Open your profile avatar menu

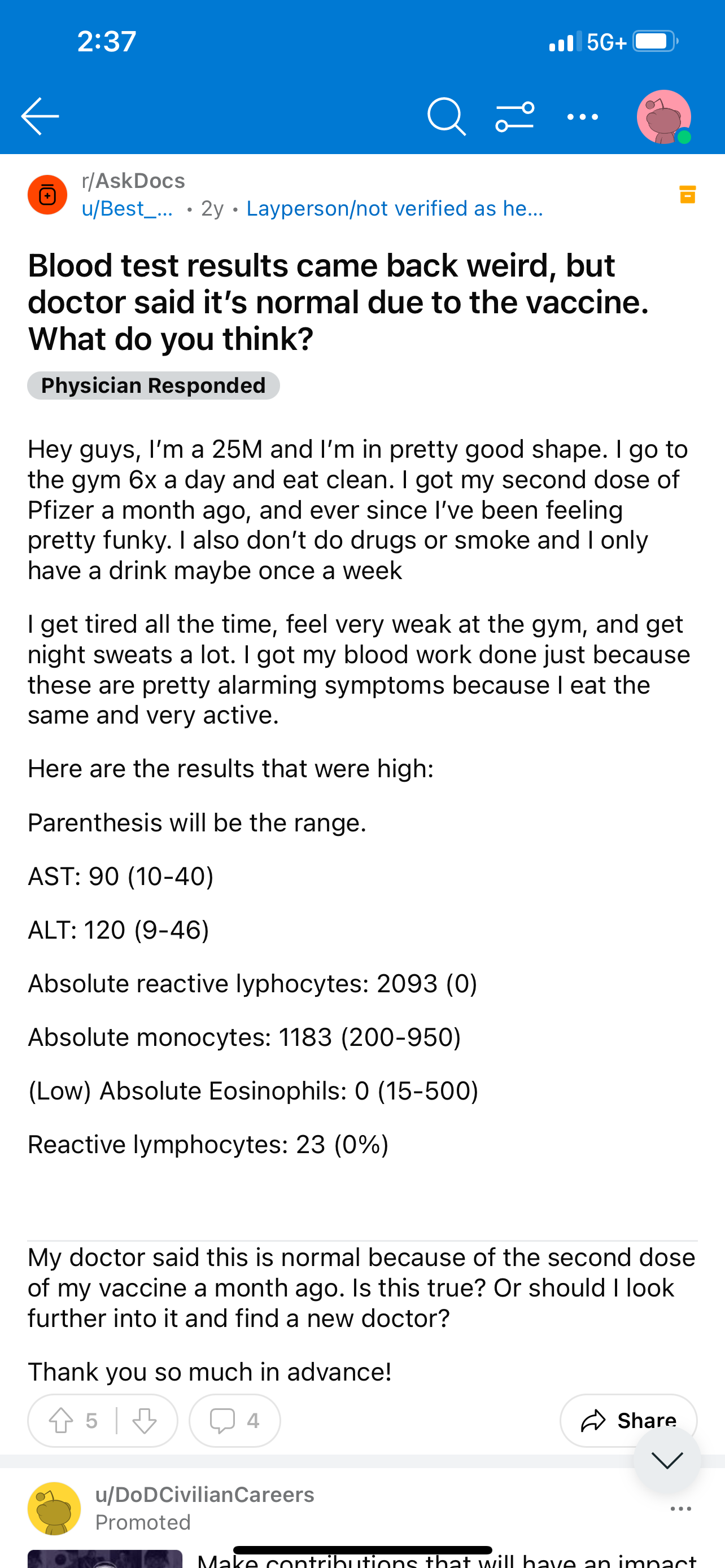tap(663, 117)
